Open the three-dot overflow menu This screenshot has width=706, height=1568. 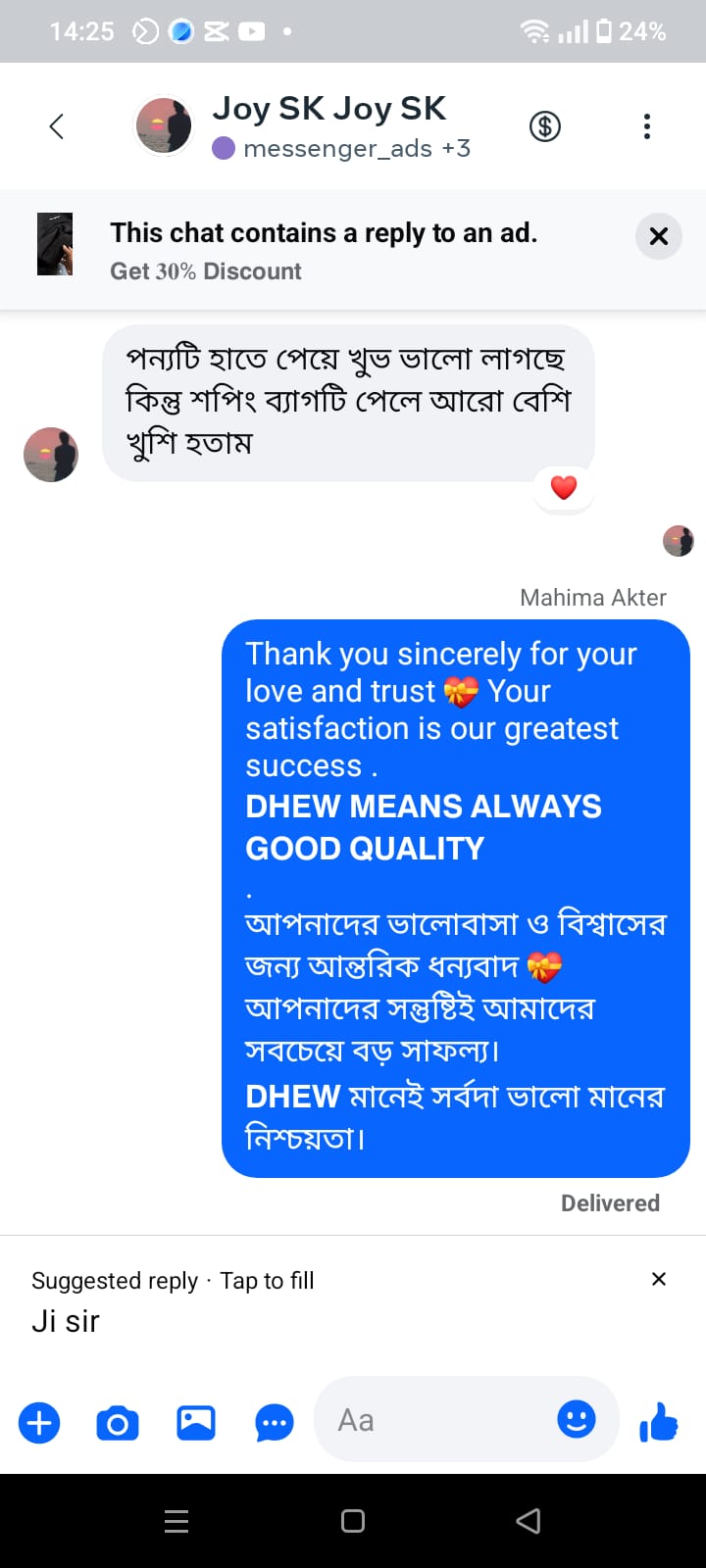646,126
